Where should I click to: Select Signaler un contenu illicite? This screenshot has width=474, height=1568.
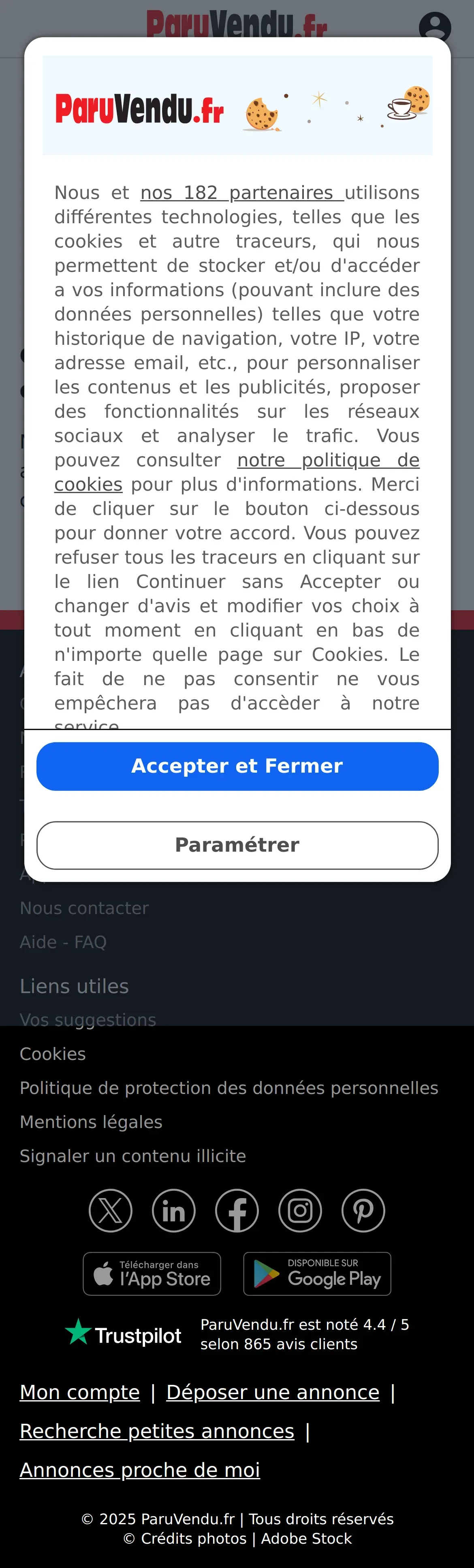click(x=132, y=1156)
